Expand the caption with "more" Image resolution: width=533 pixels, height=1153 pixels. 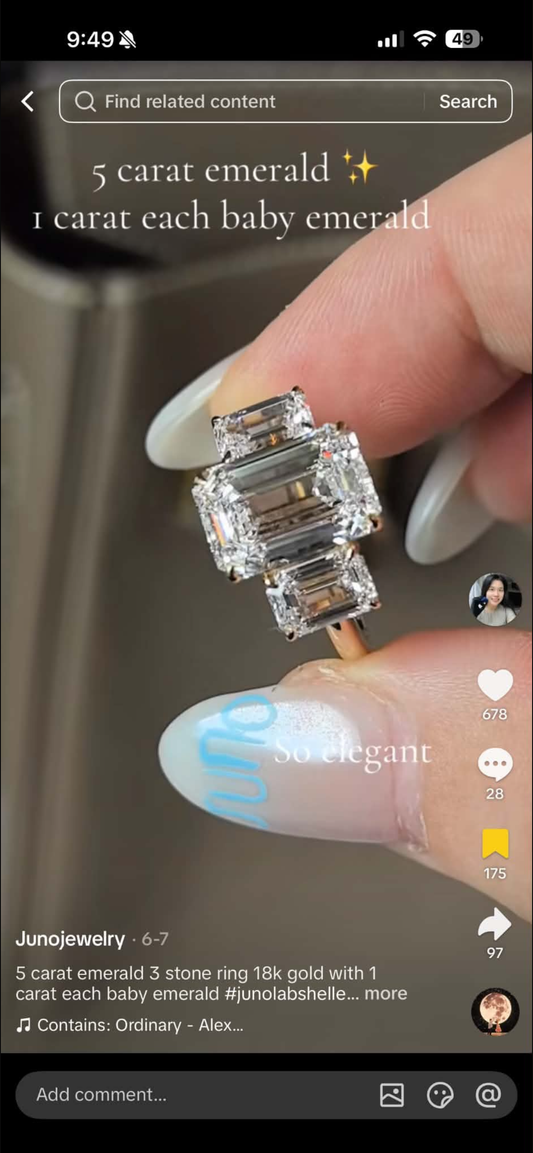tap(386, 993)
